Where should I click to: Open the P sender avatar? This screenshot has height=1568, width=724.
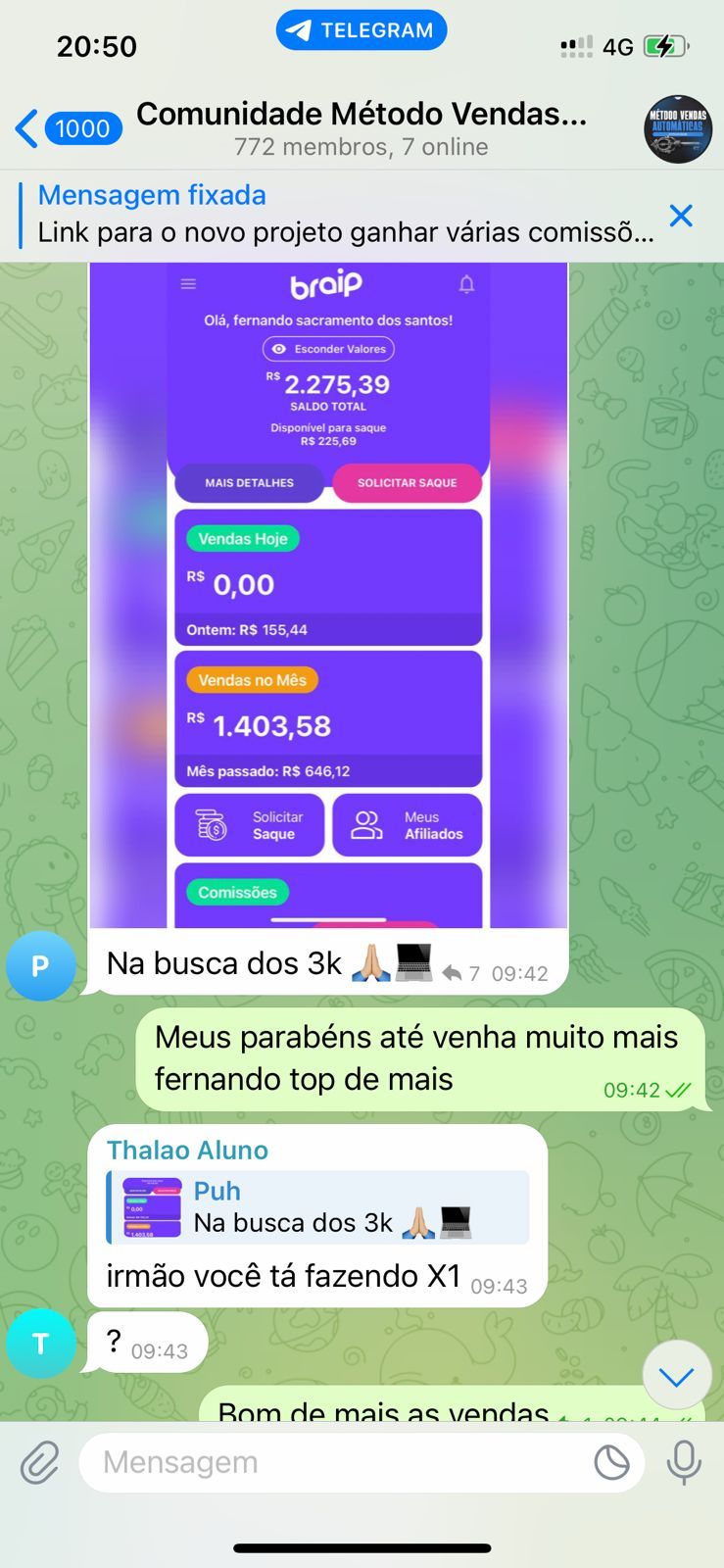pos(40,966)
